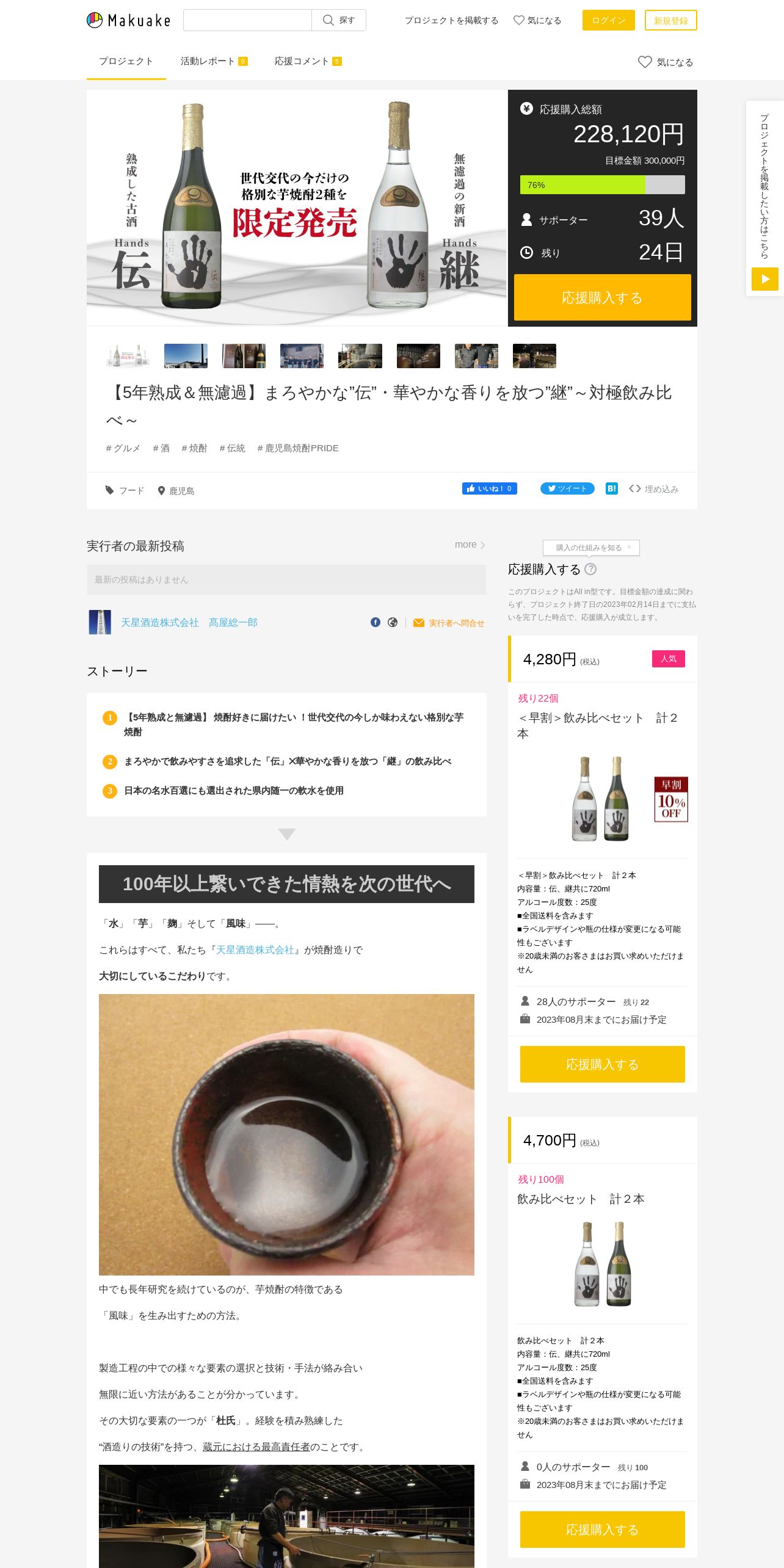Open the side panel play arrow button
784x1568 pixels.
(764, 279)
